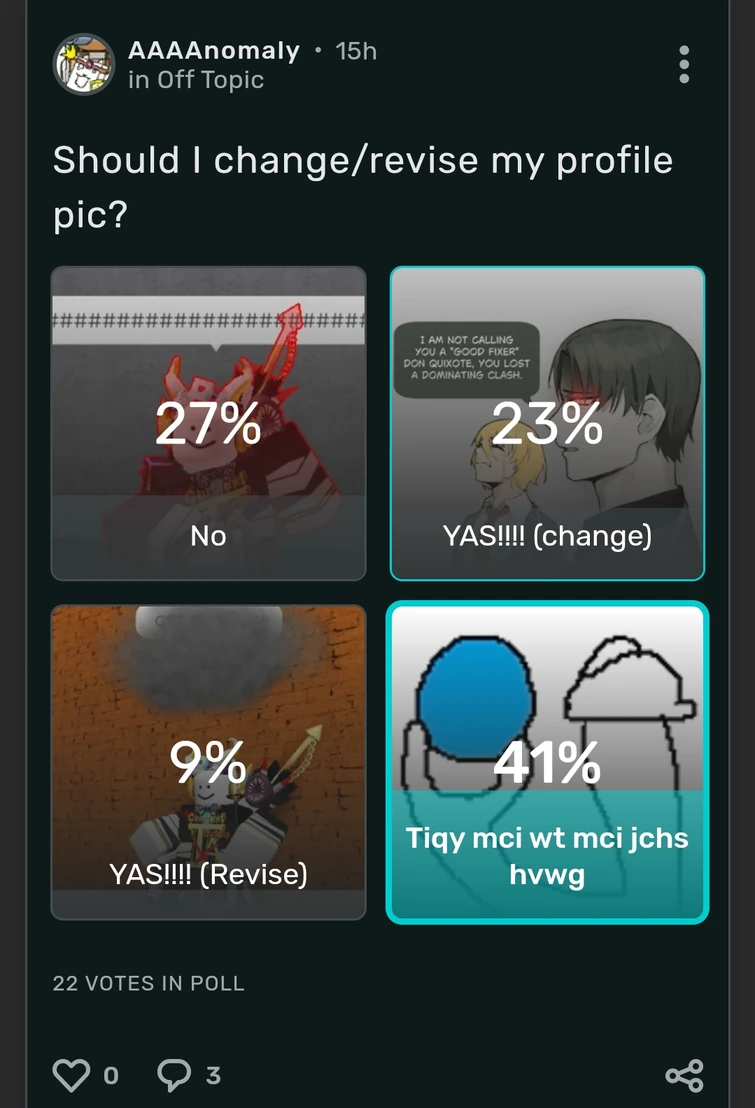755x1108 pixels.
Task: Share this poll post
Action: click(x=684, y=1075)
